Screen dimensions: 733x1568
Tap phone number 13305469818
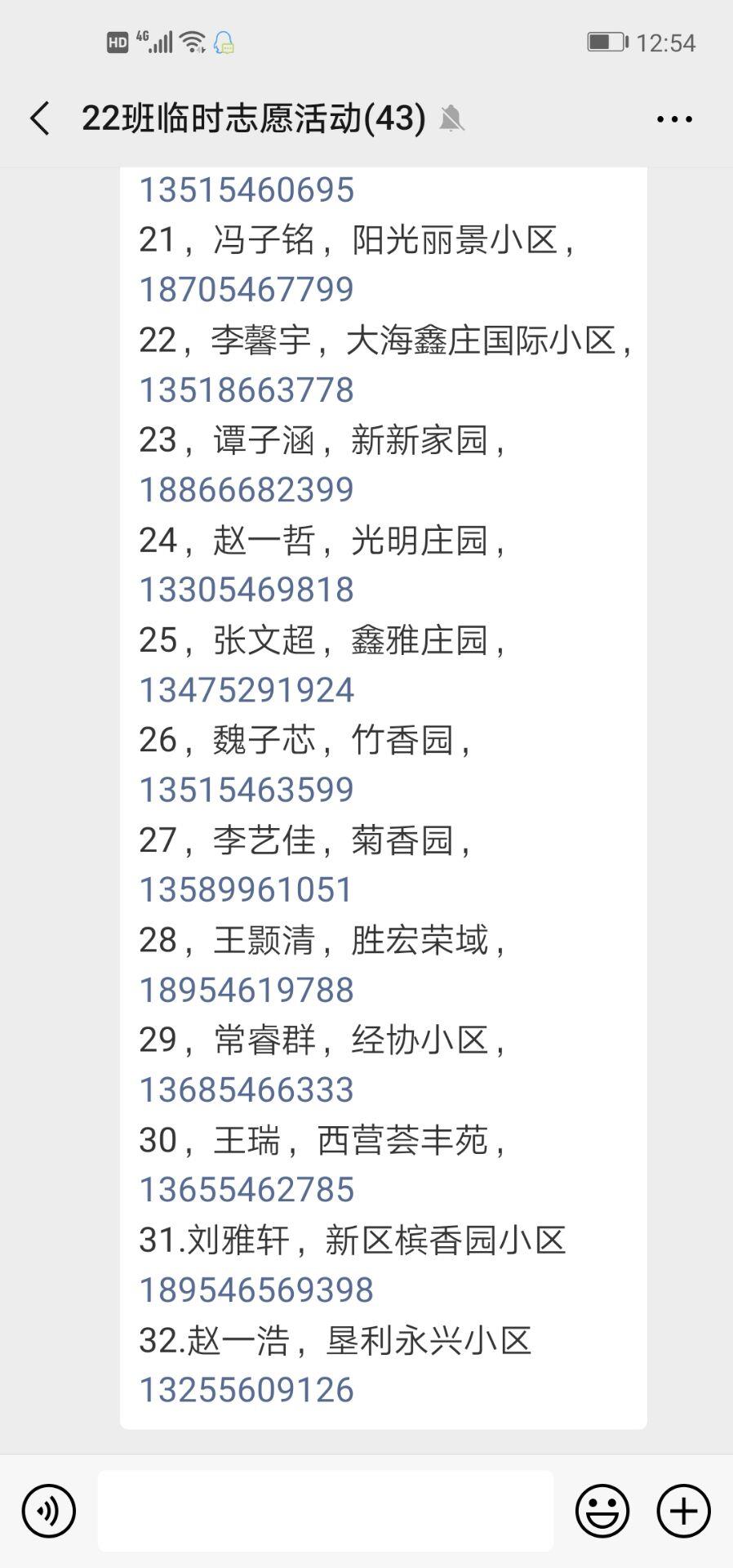(247, 590)
